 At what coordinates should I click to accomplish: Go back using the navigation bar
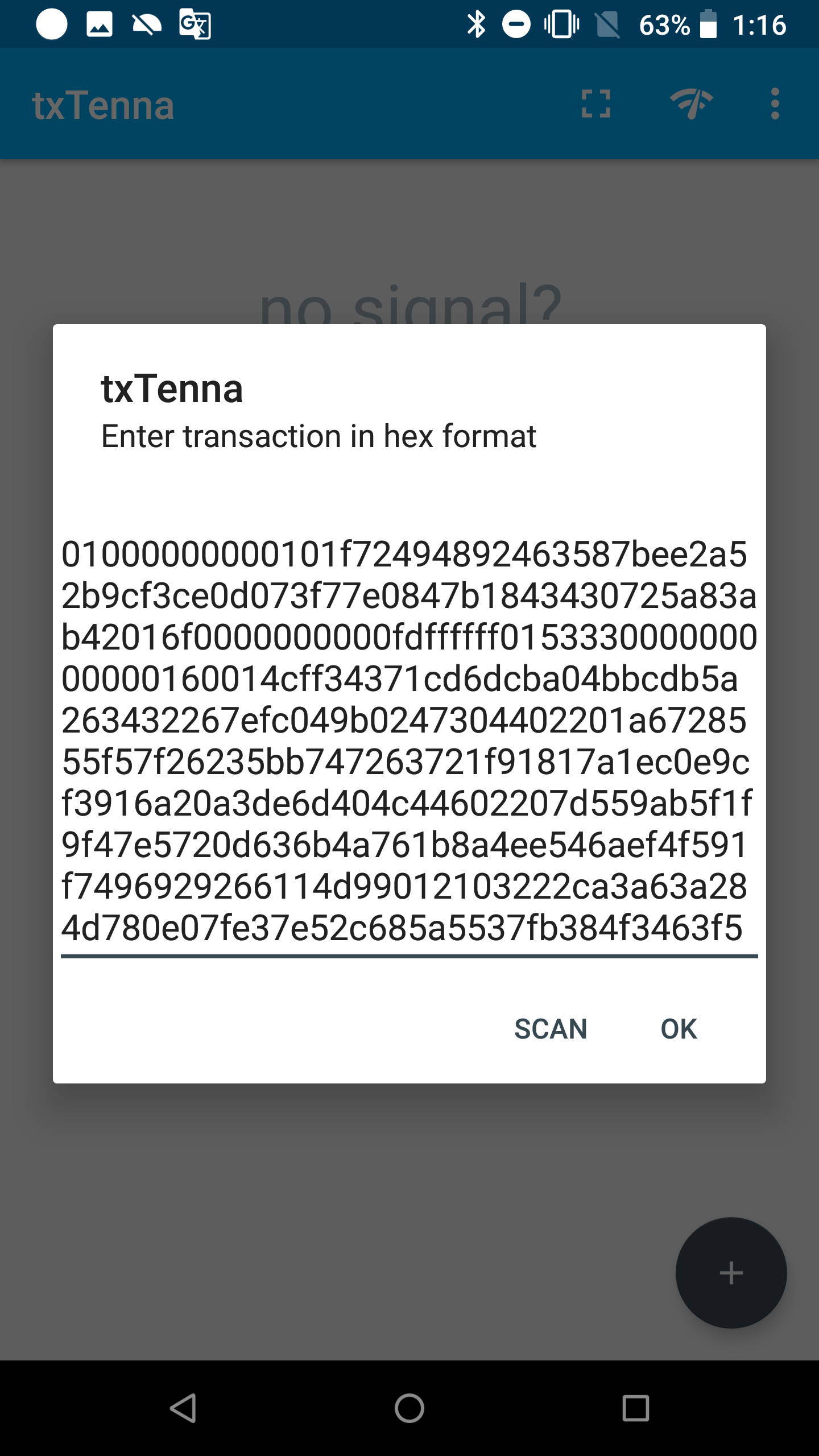183,1408
